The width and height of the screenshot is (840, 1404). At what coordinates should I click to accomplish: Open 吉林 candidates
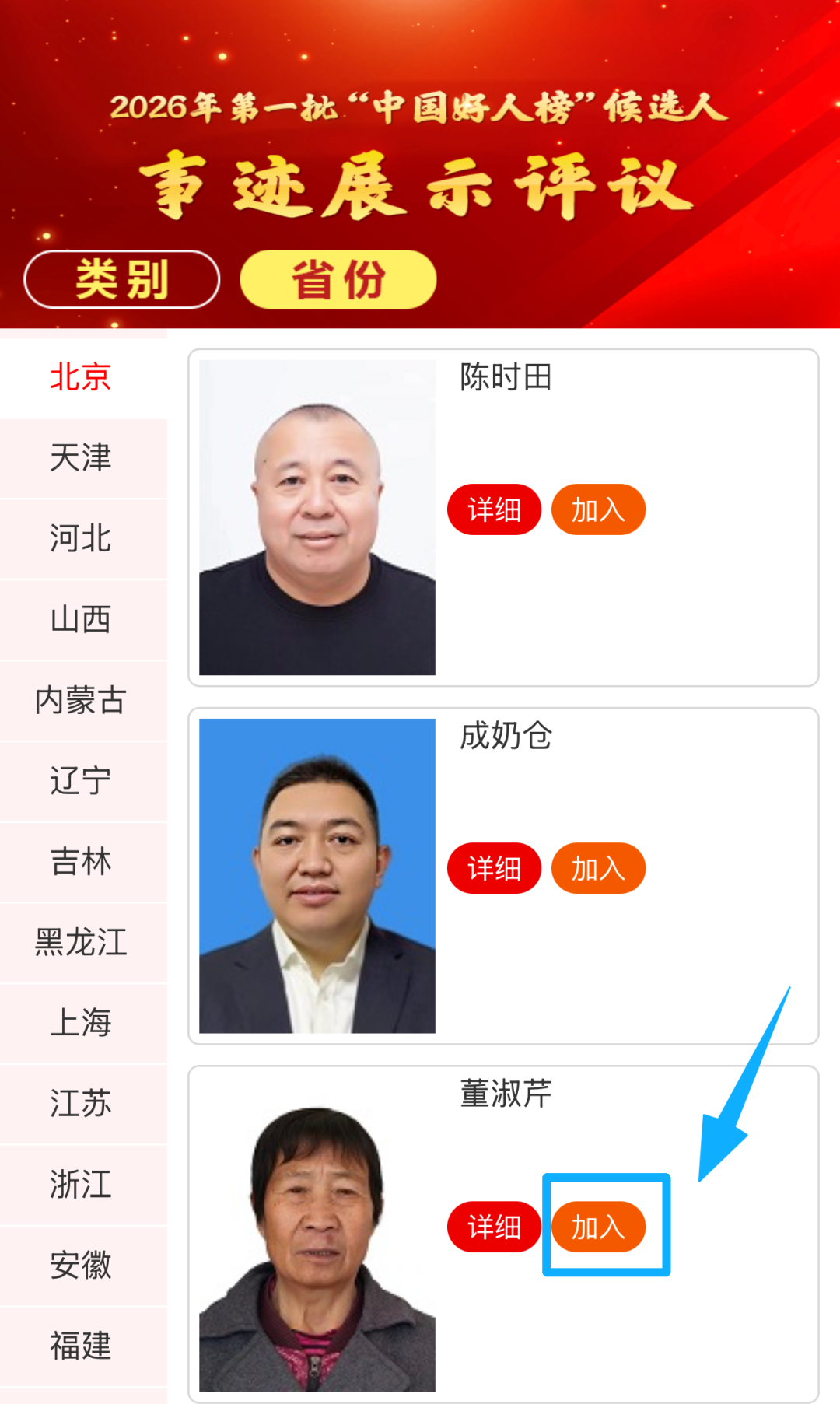click(81, 862)
